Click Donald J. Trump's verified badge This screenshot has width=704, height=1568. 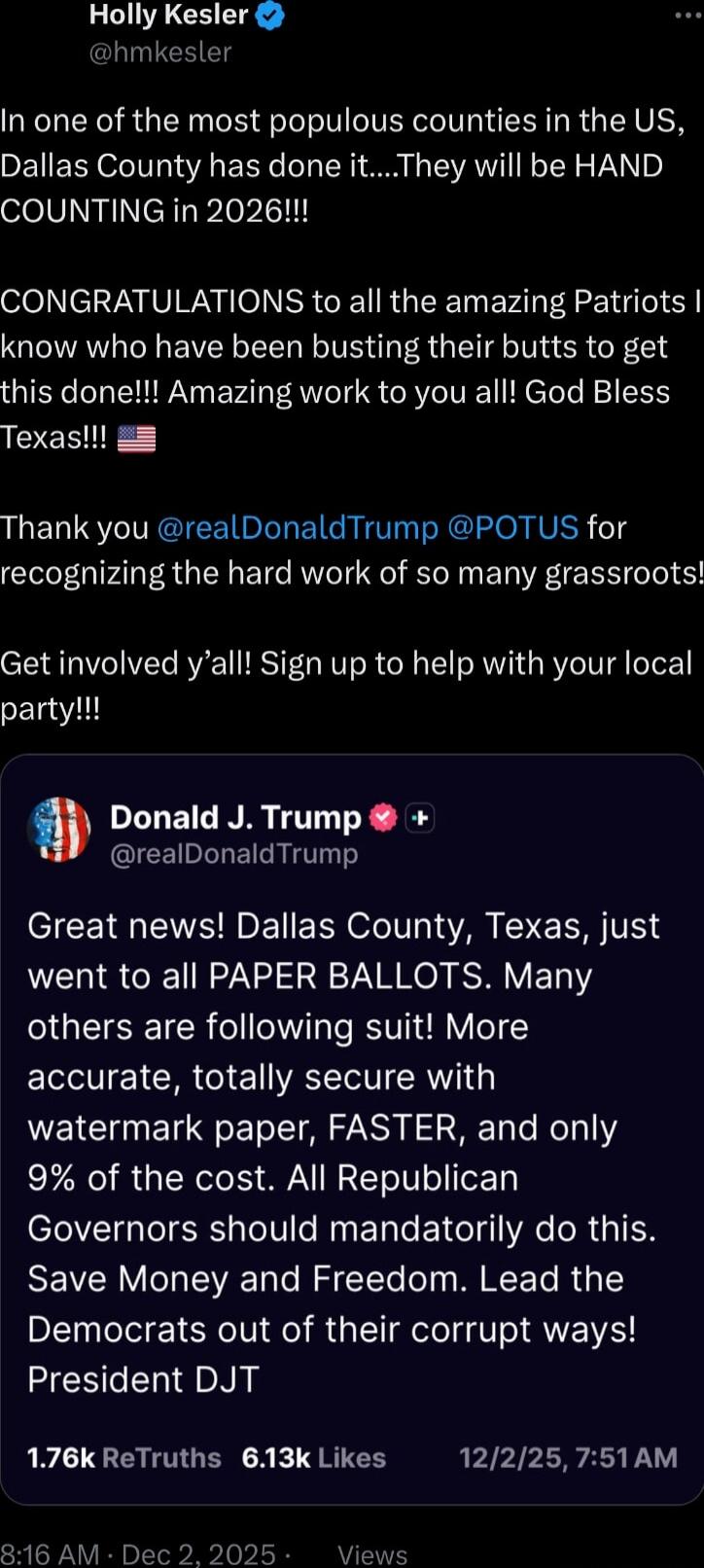[x=381, y=817]
